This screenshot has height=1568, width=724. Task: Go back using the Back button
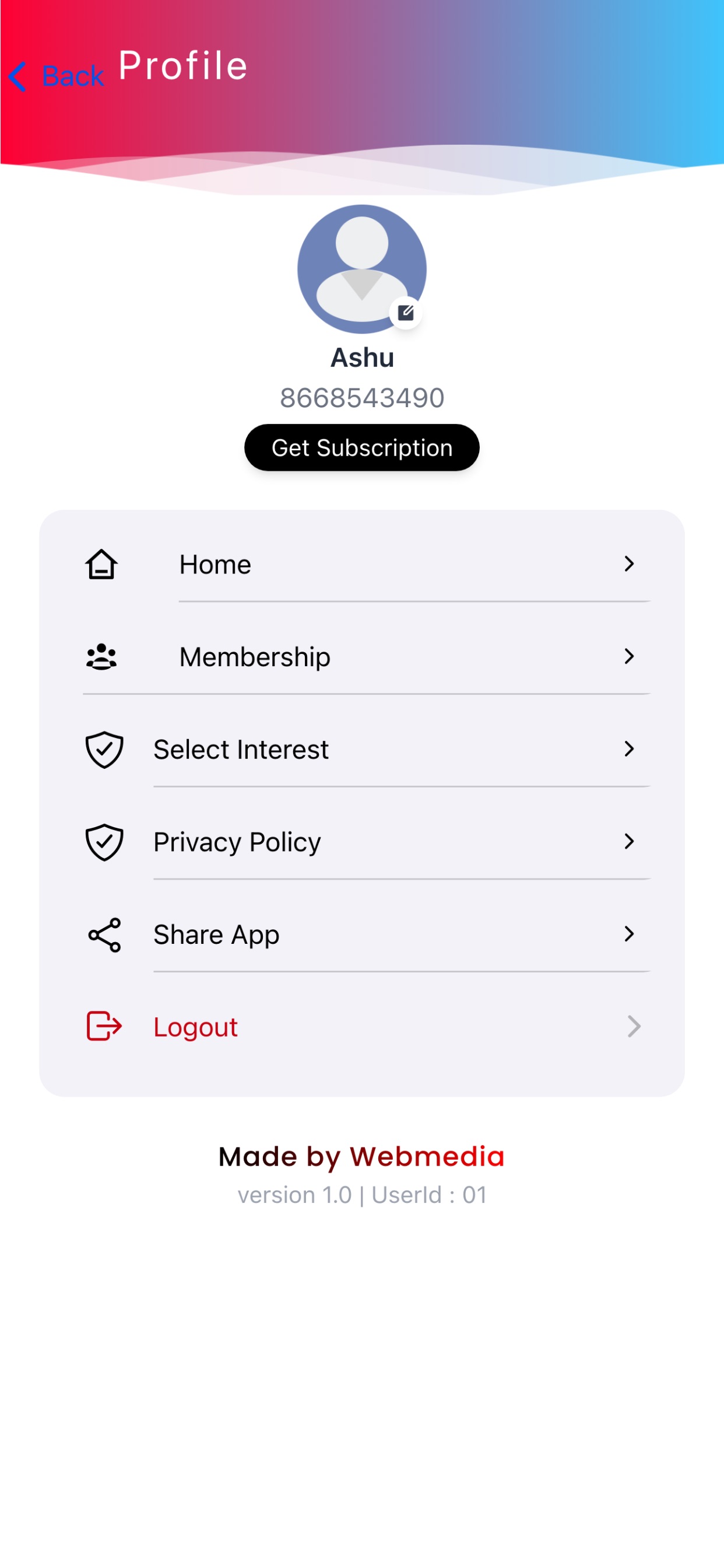(x=56, y=76)
